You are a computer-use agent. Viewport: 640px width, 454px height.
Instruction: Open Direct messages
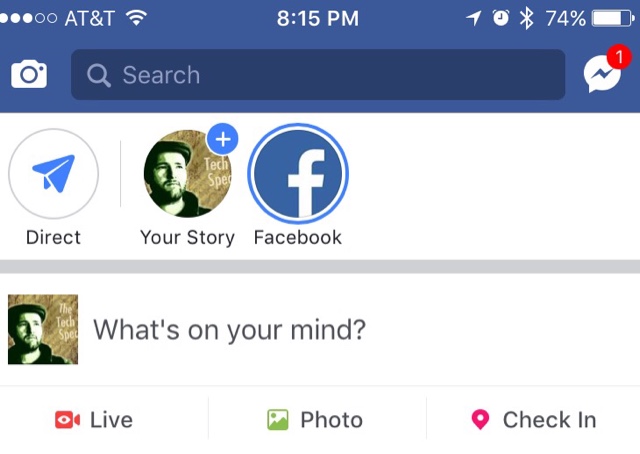(x=53, y=175)
